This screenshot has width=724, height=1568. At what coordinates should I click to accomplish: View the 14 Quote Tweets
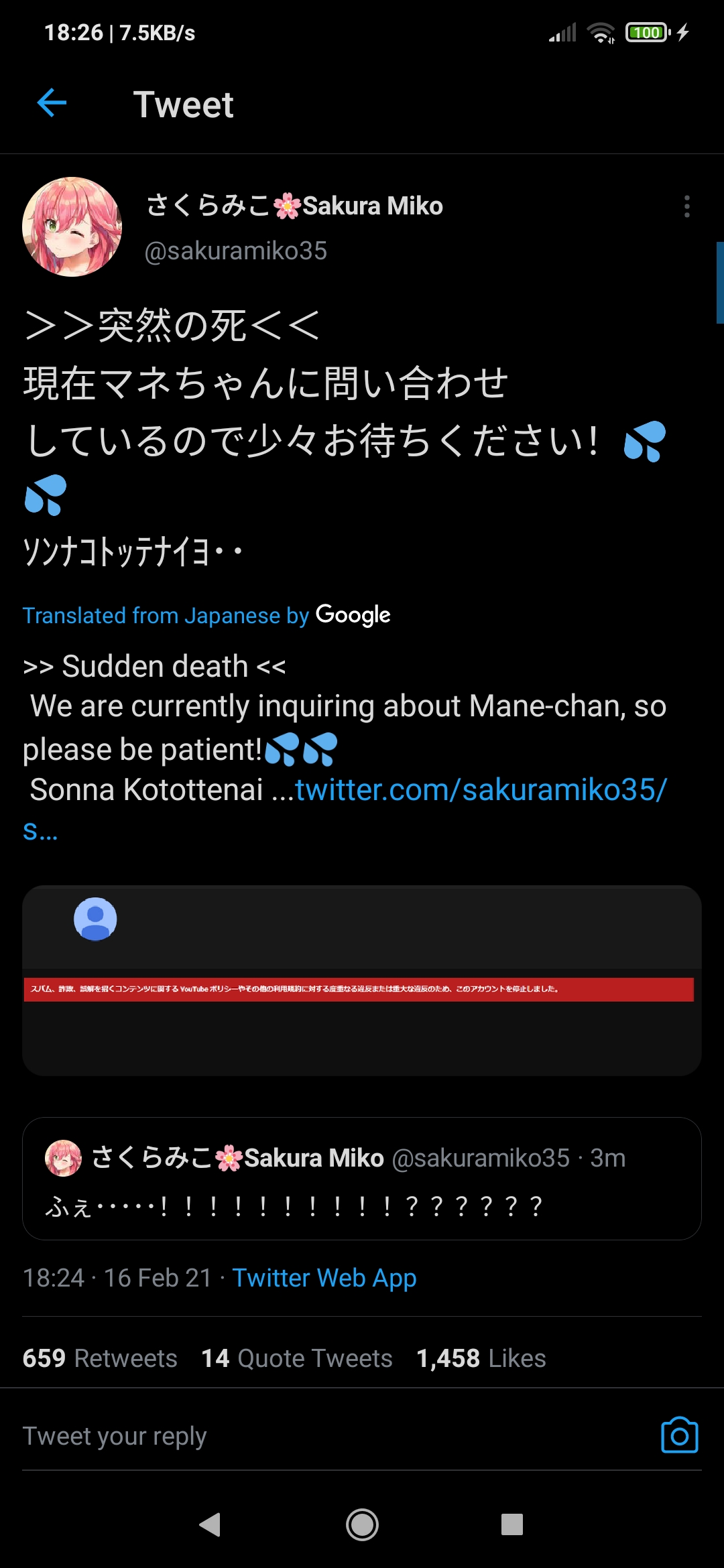coord(297,1358)
